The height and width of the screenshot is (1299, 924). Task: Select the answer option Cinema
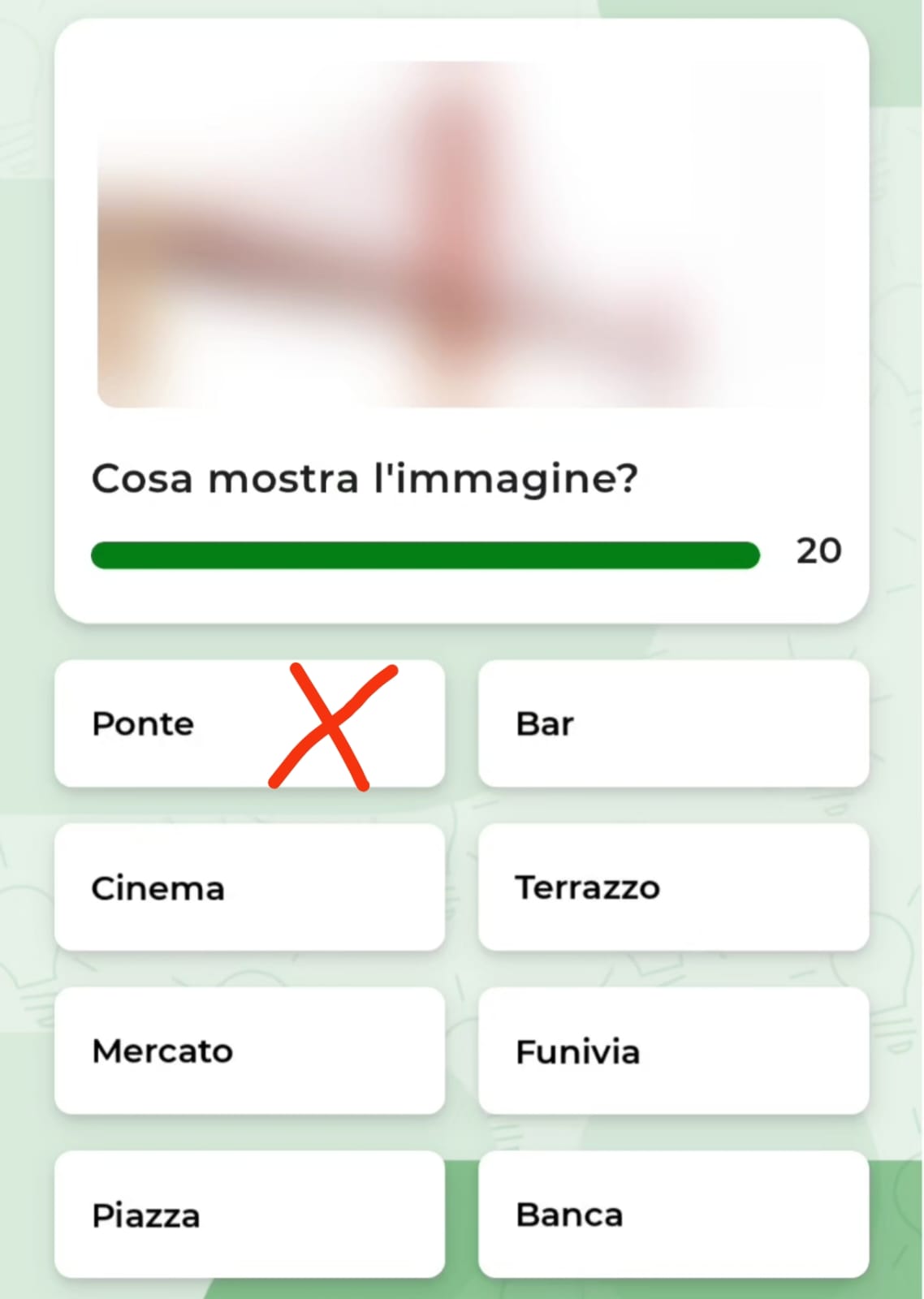tap(249, 887)
